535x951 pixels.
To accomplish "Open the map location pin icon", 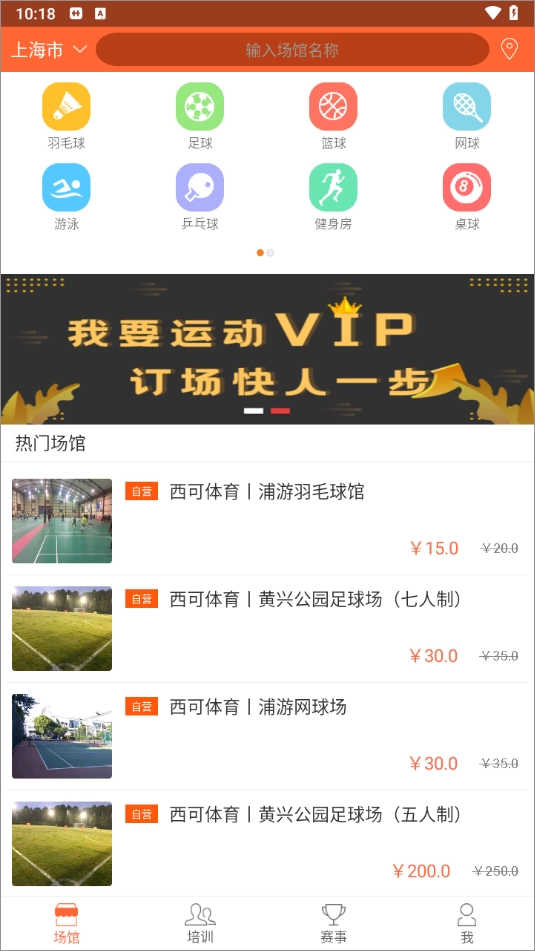I will [509, 49].
